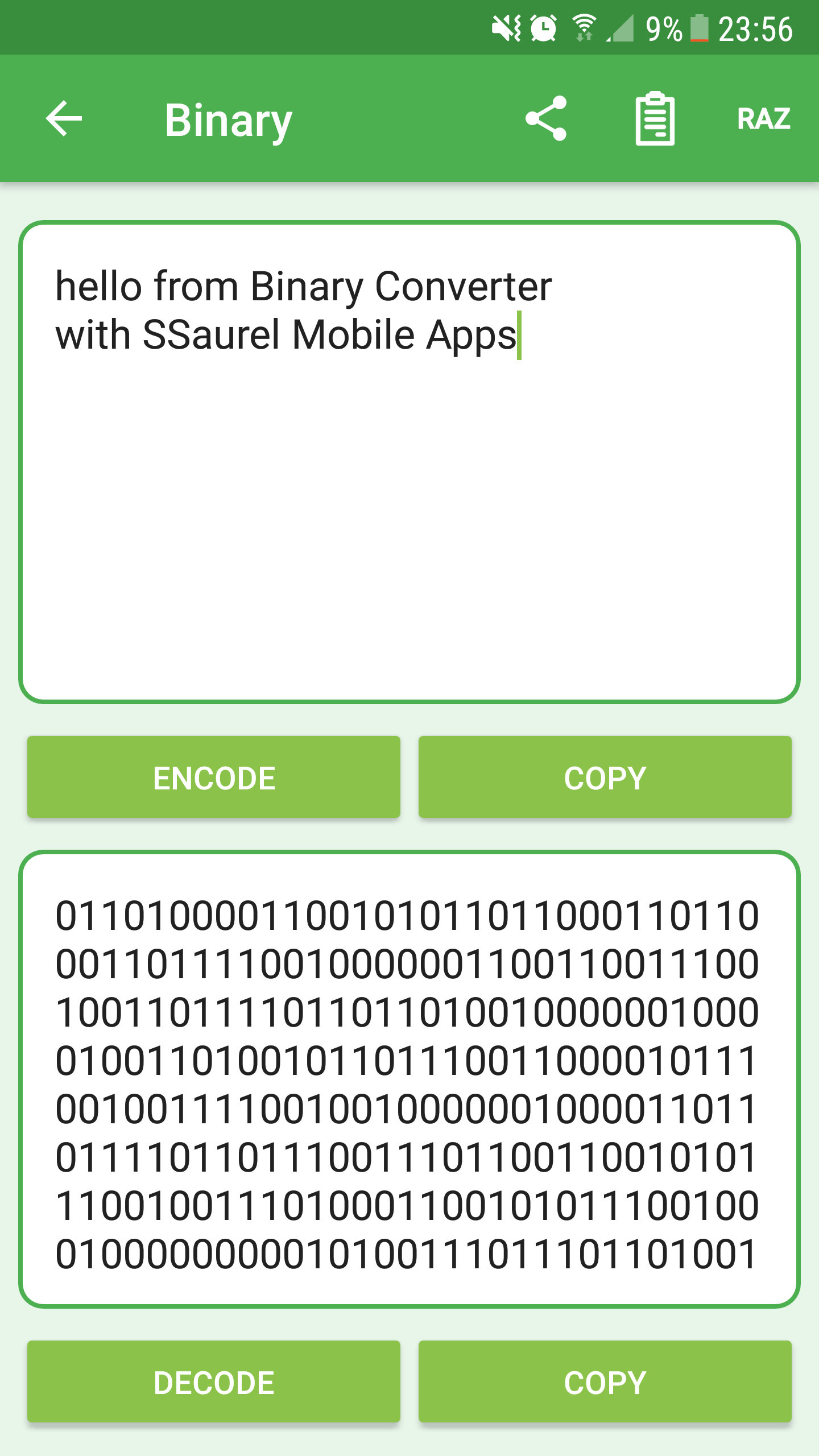This screenshot has width=819, height=1456.
Task: Tap the back arrow to leave Binary screen
Action: pos(64,119)
